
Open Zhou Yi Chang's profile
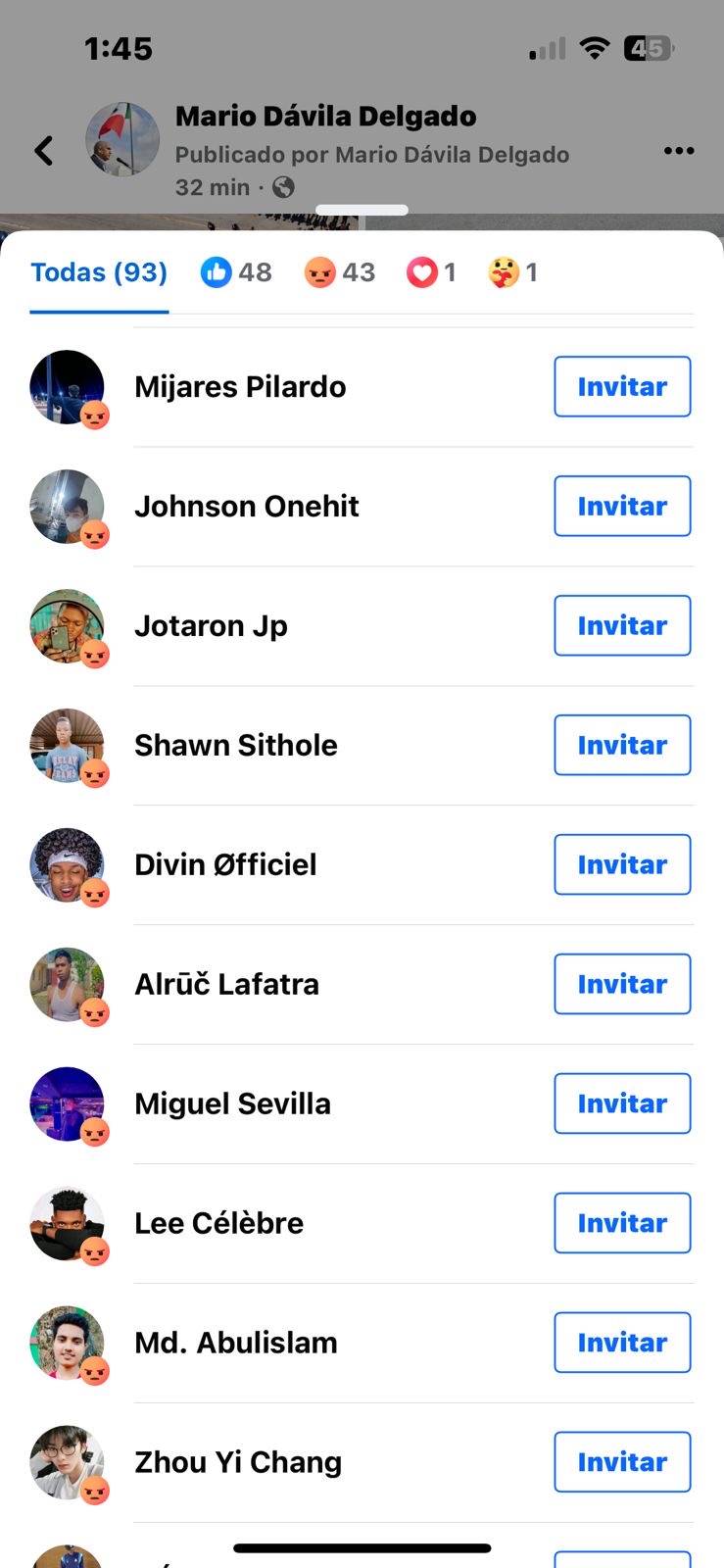(238, 1463)
